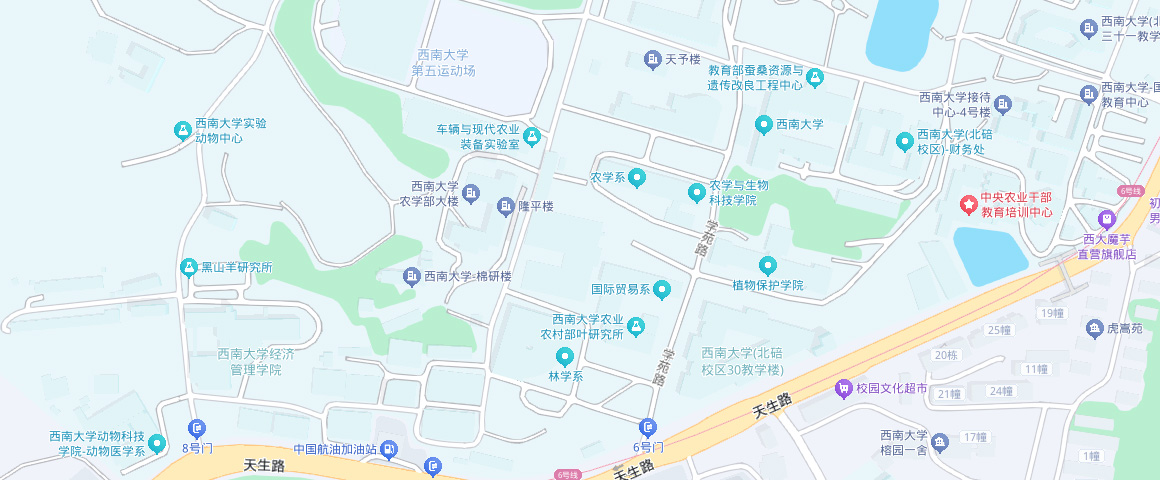1160x480 pixels.
Task: Select the 6号门 gate marker
Action: (x=648, y=428)
